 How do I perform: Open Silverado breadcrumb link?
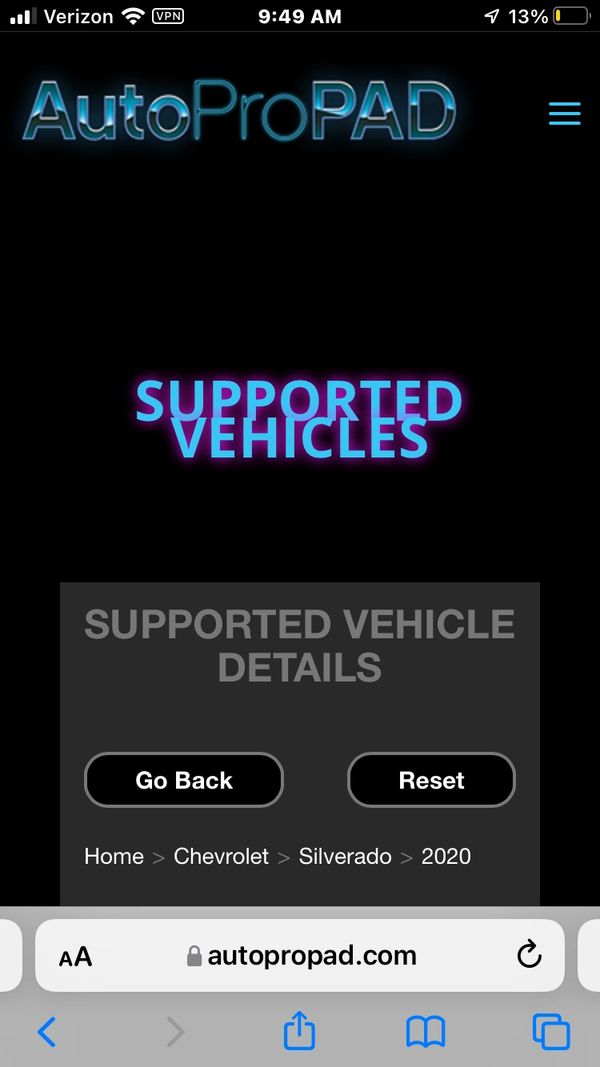click(x=345, y=856)
